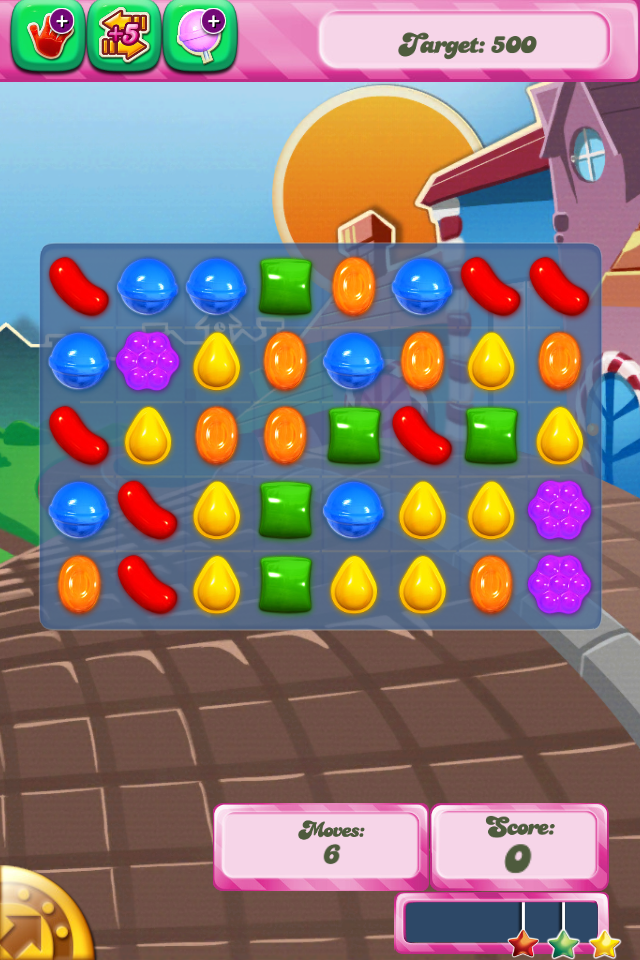Use the plus five extra moves booster
Screen dimensions: 640x960
click(x=124, y=36)
